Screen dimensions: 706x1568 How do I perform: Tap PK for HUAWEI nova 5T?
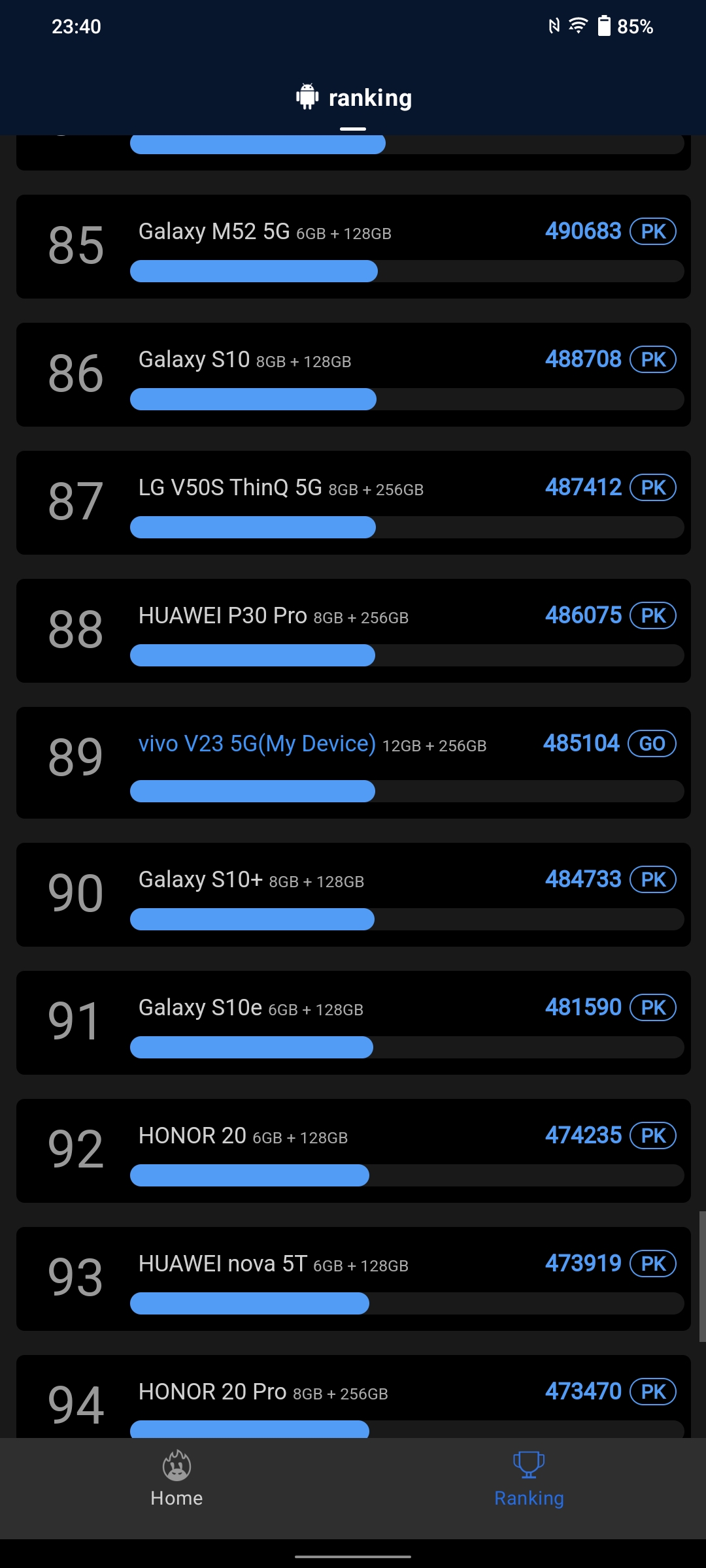pos(652,1264)
